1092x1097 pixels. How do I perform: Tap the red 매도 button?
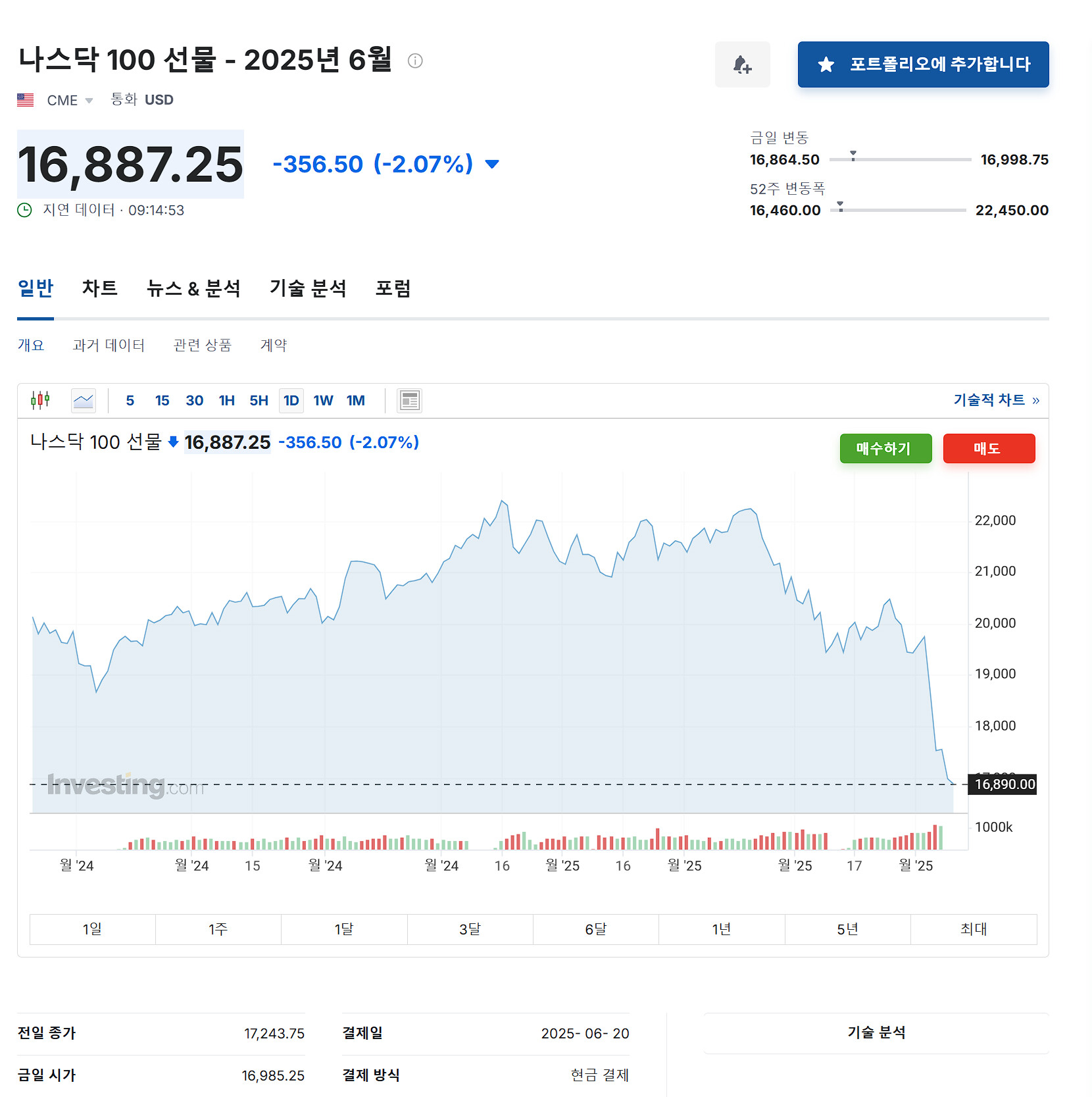point(989,448)
